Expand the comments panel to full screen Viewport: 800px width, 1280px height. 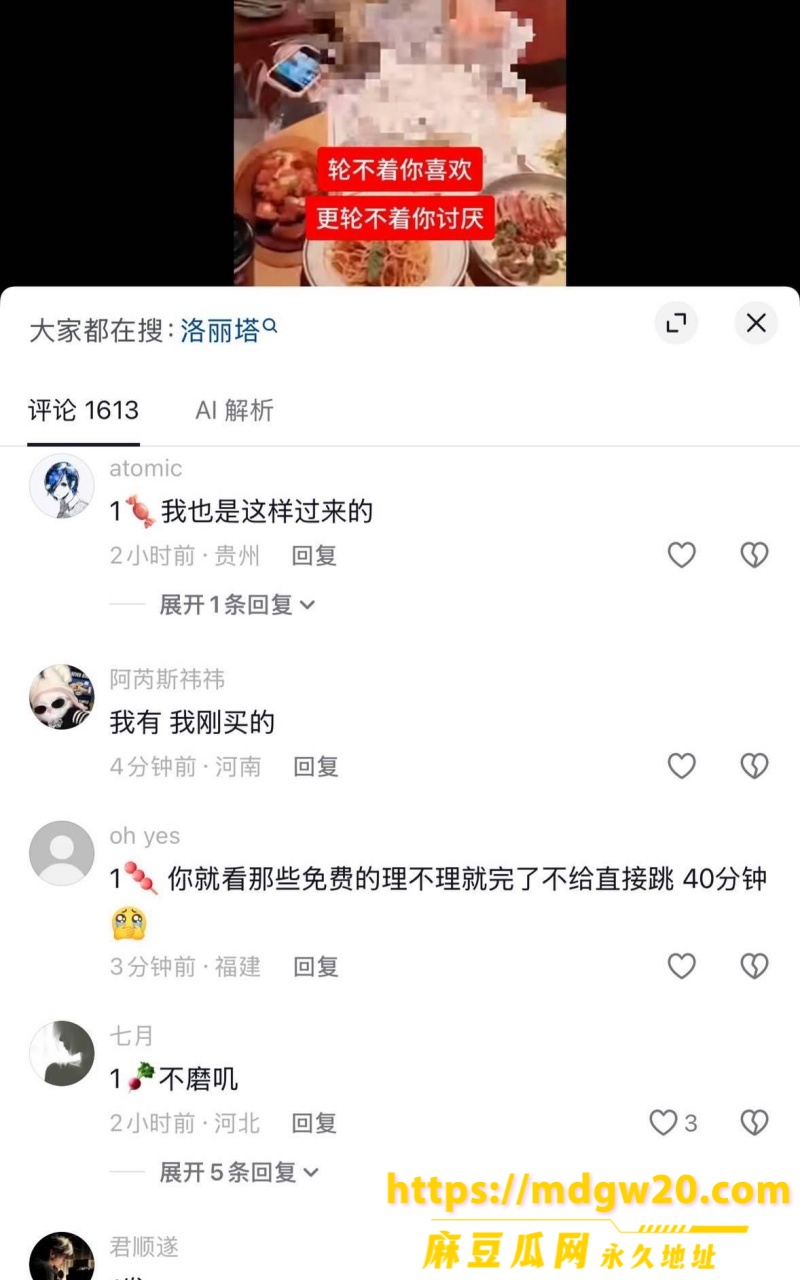click(x=676, y=323)
